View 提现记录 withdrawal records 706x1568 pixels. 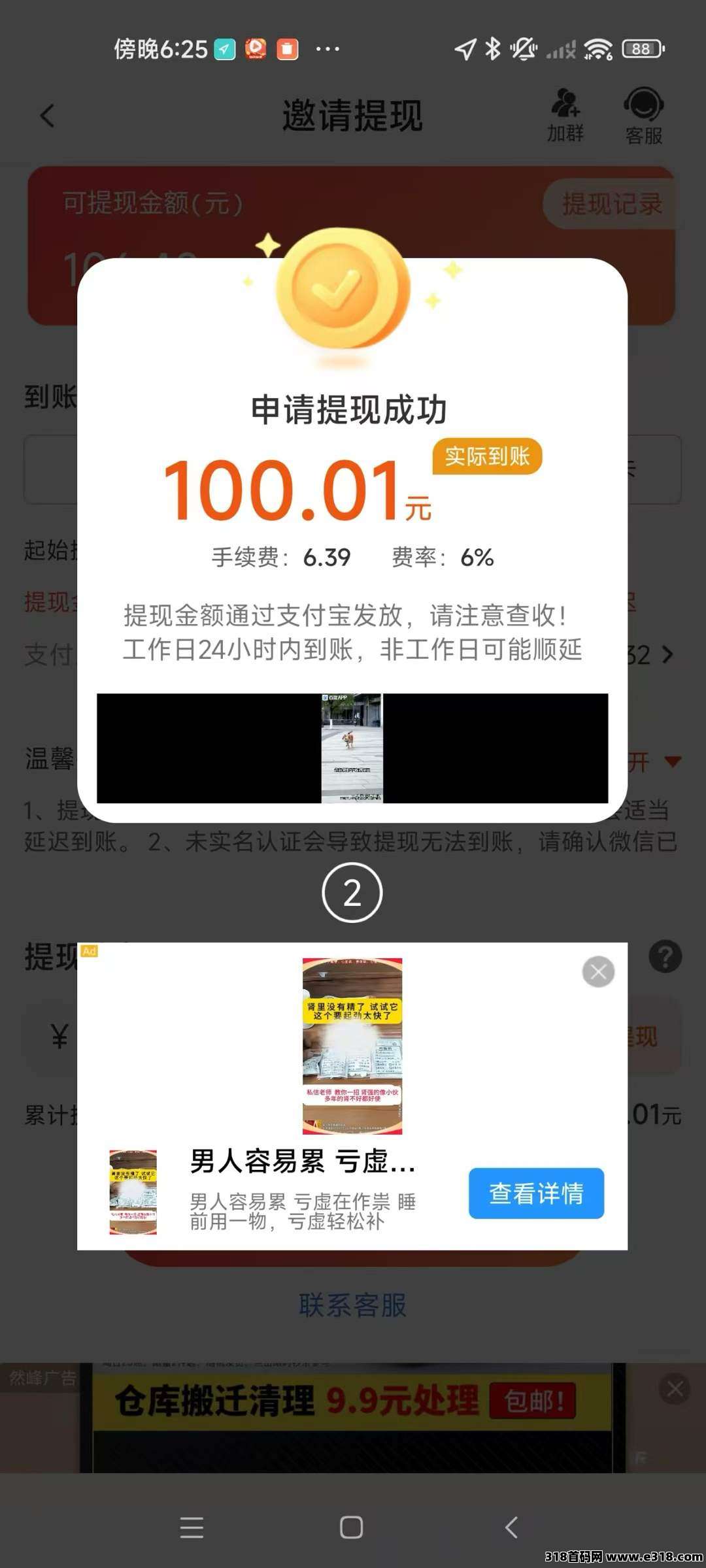click(x=612, y=204)
